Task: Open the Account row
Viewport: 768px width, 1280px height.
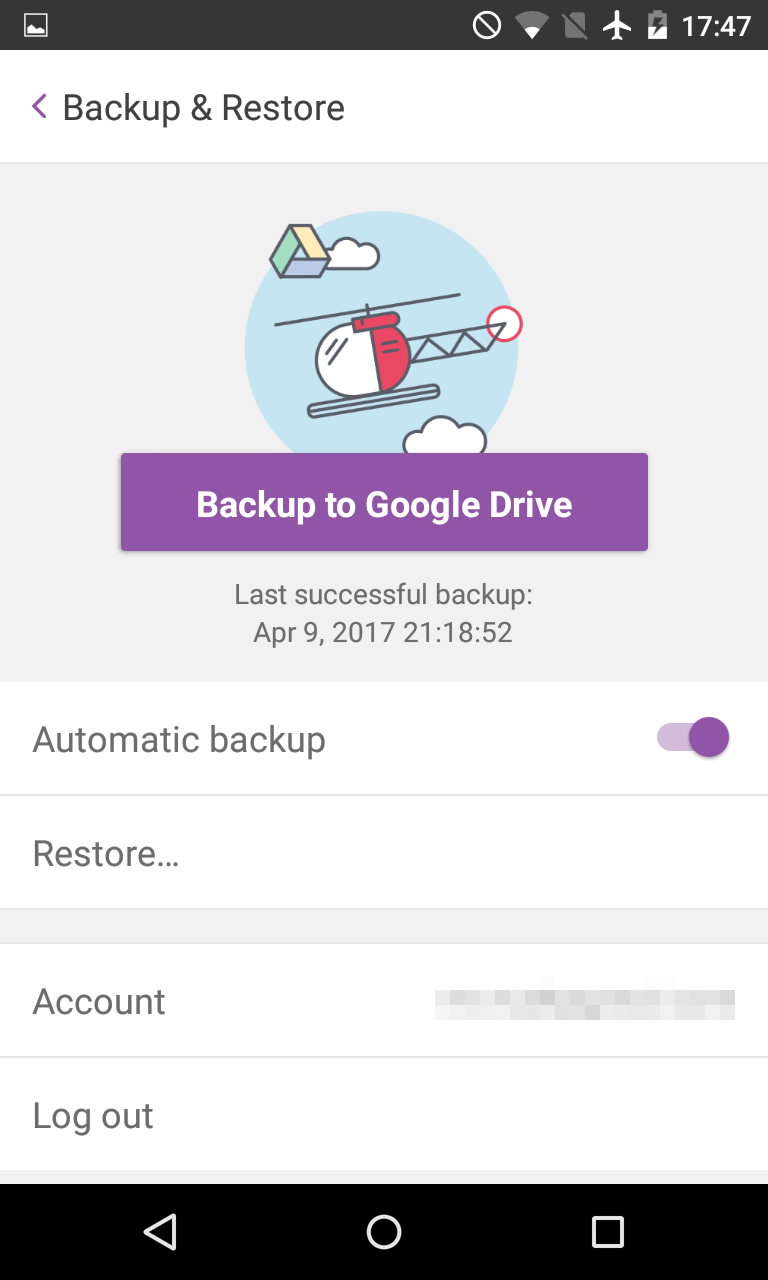Action: pyautogui.click(x=384, y=1000)
